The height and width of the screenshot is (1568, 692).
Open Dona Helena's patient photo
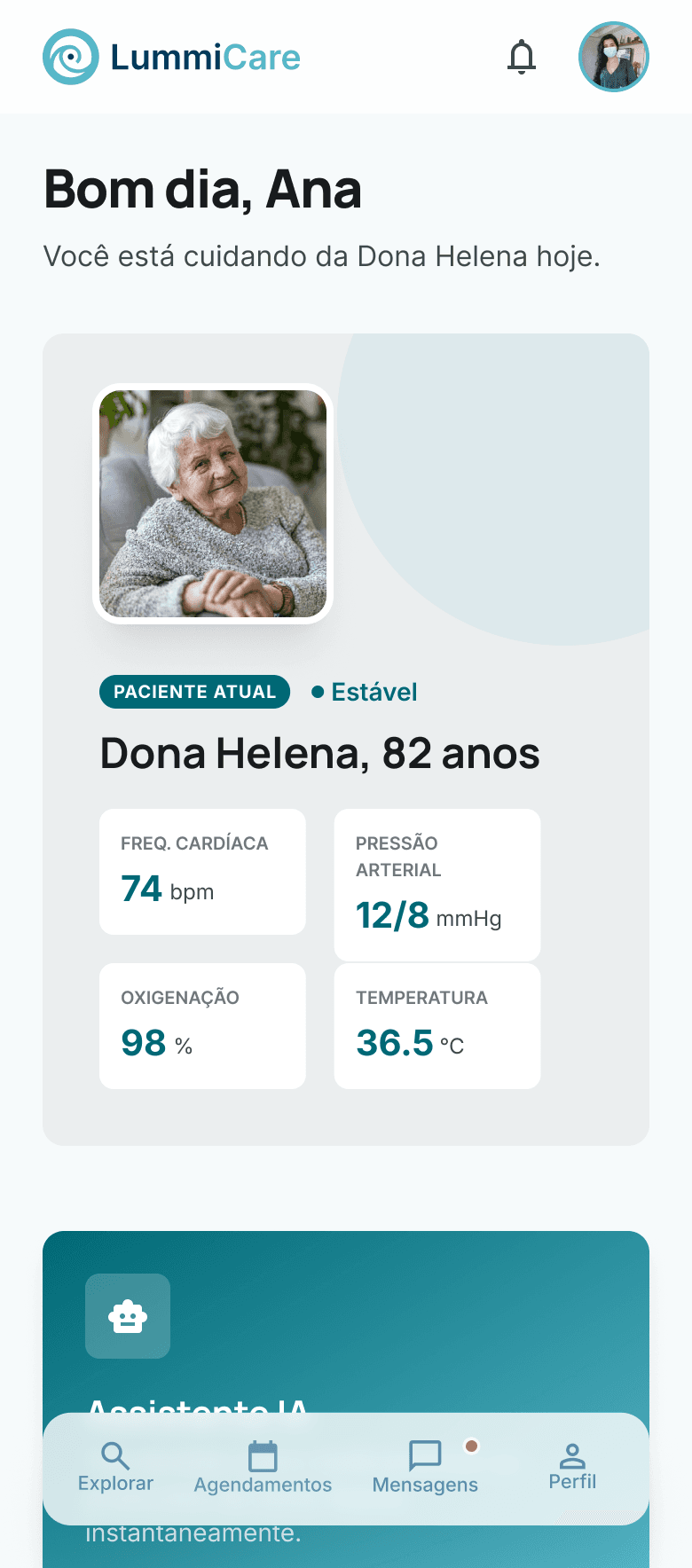213,503
